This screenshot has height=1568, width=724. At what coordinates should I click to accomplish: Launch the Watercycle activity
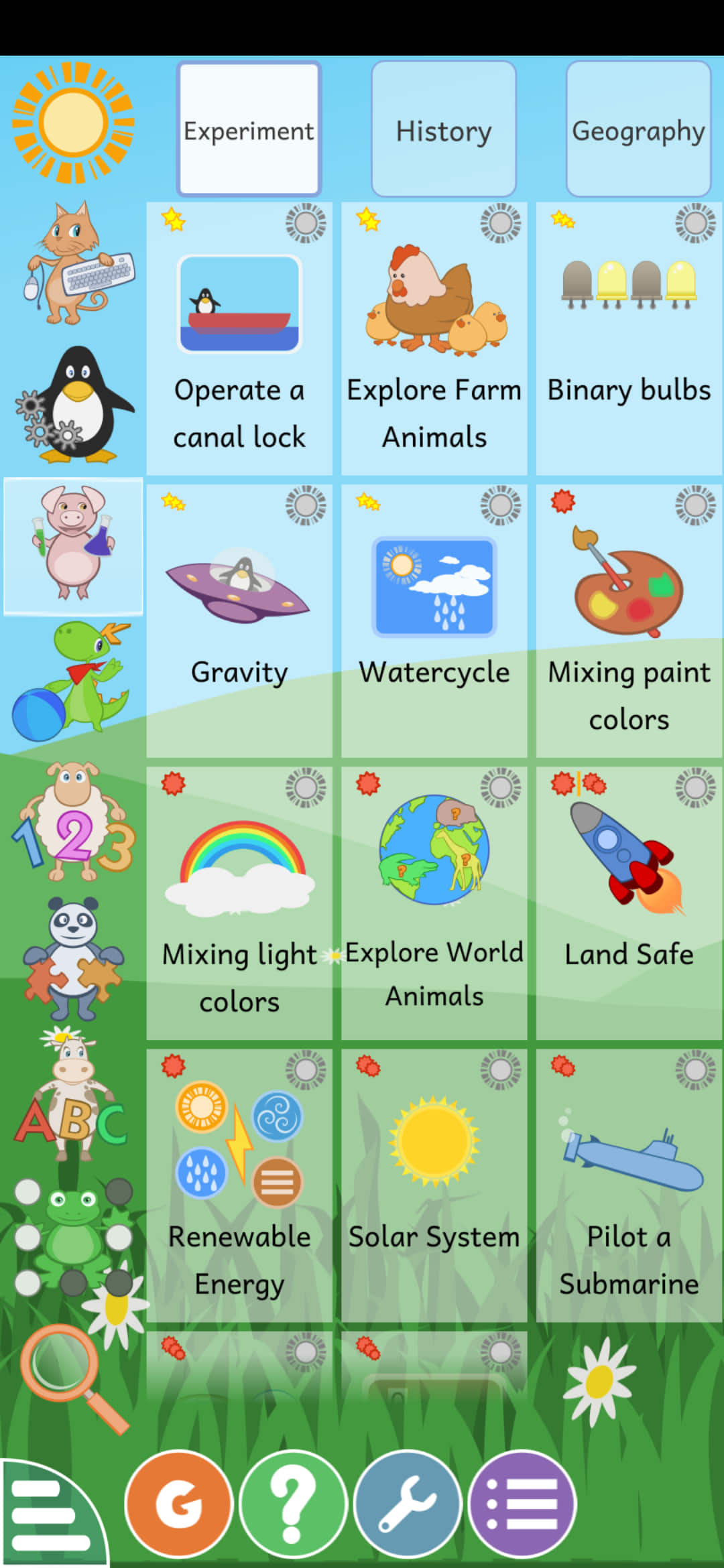click(x=434, y=621)
